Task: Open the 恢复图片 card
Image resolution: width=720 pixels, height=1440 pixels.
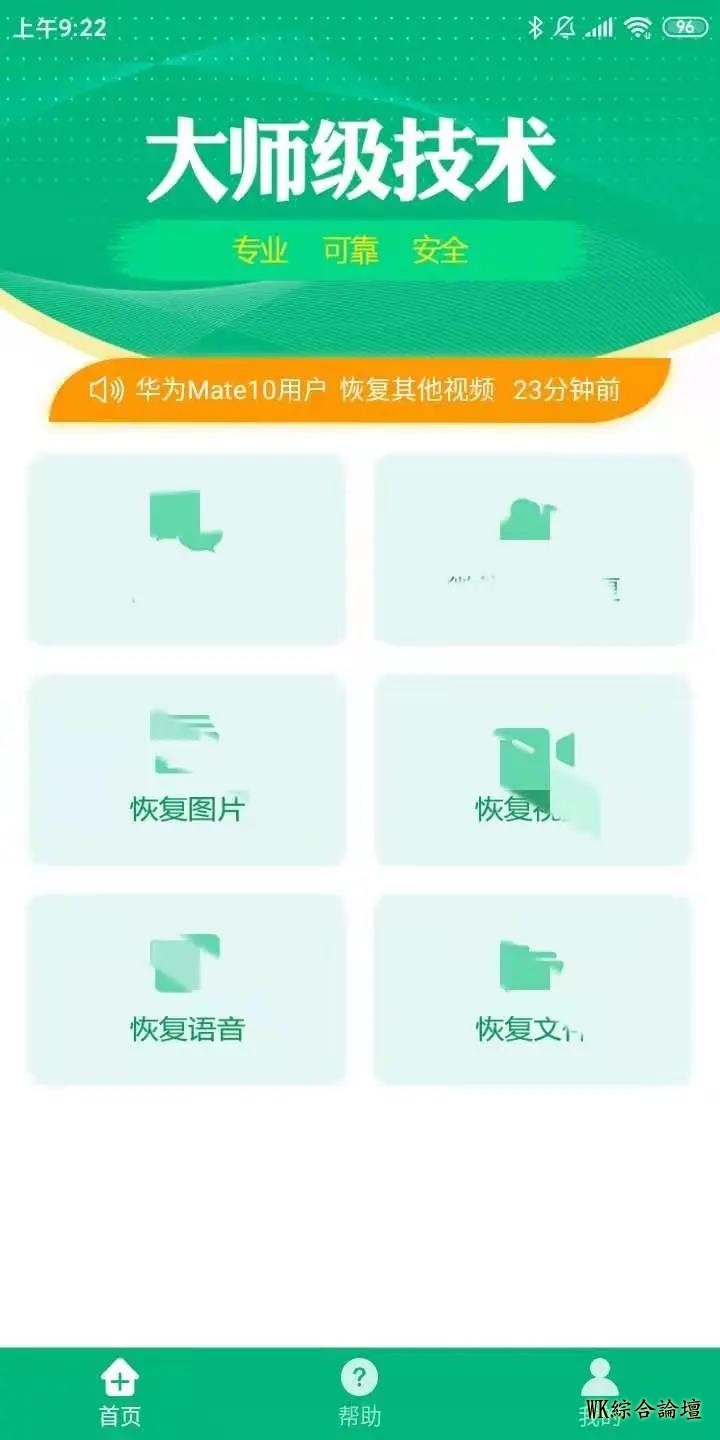Action: click(x=187, y=770)
